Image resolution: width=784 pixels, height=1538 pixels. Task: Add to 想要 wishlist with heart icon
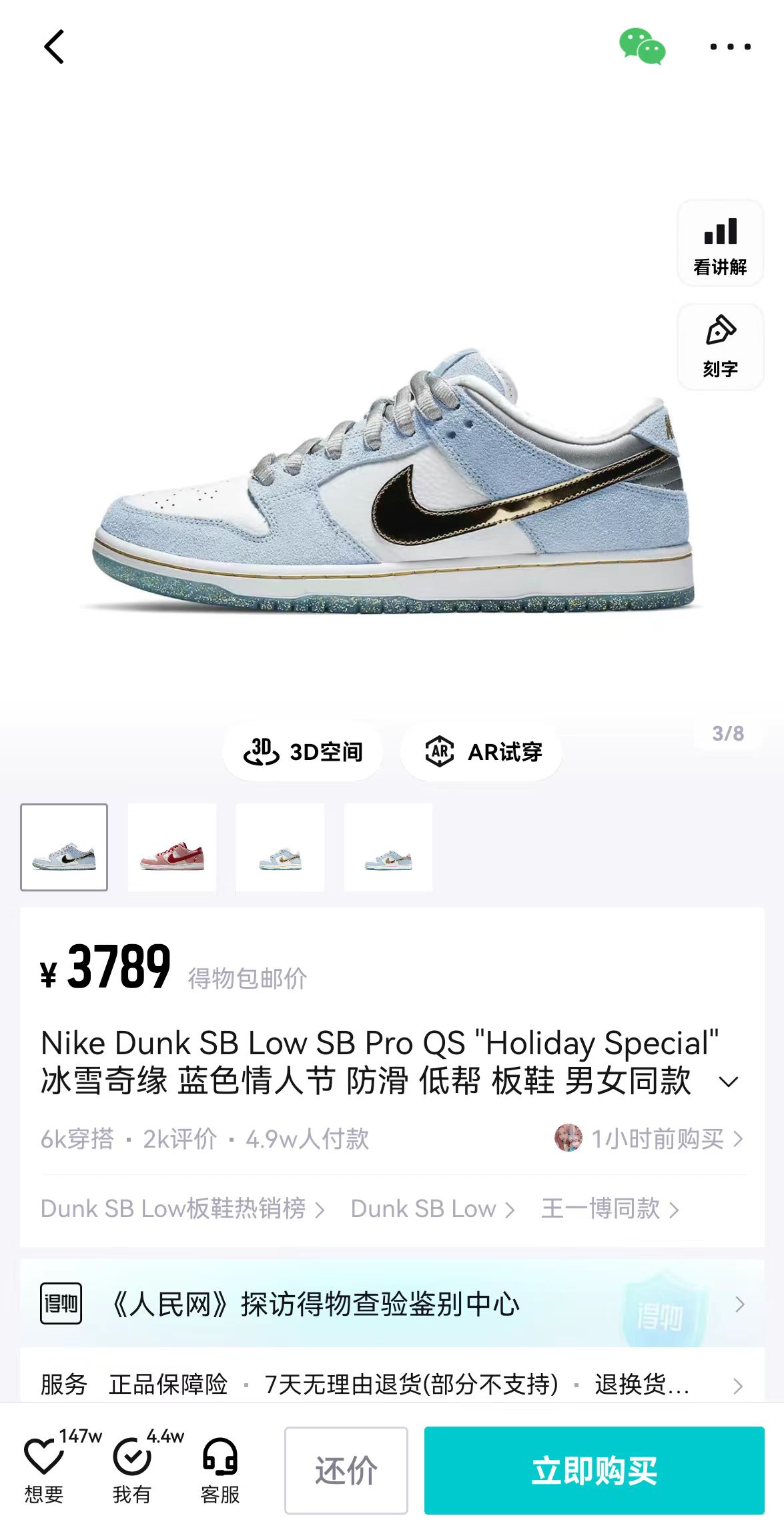tap(44, 1468)
